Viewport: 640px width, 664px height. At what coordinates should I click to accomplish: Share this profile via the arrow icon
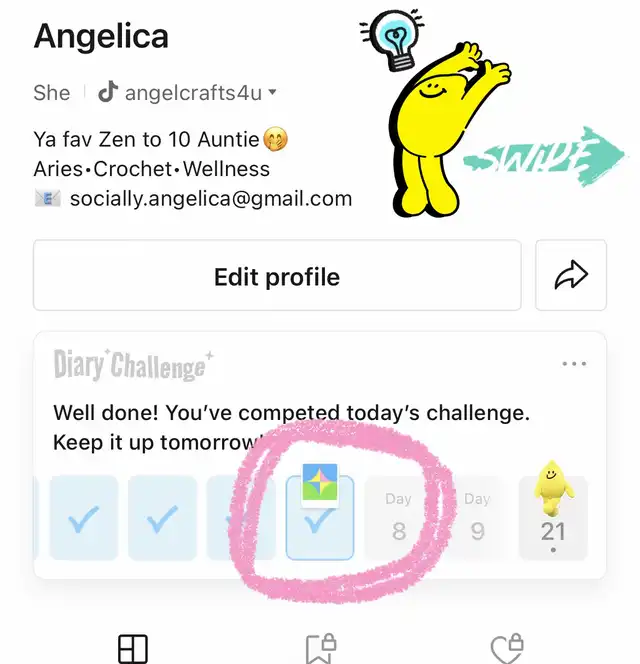pyautogui.click(x=571, y=276)
